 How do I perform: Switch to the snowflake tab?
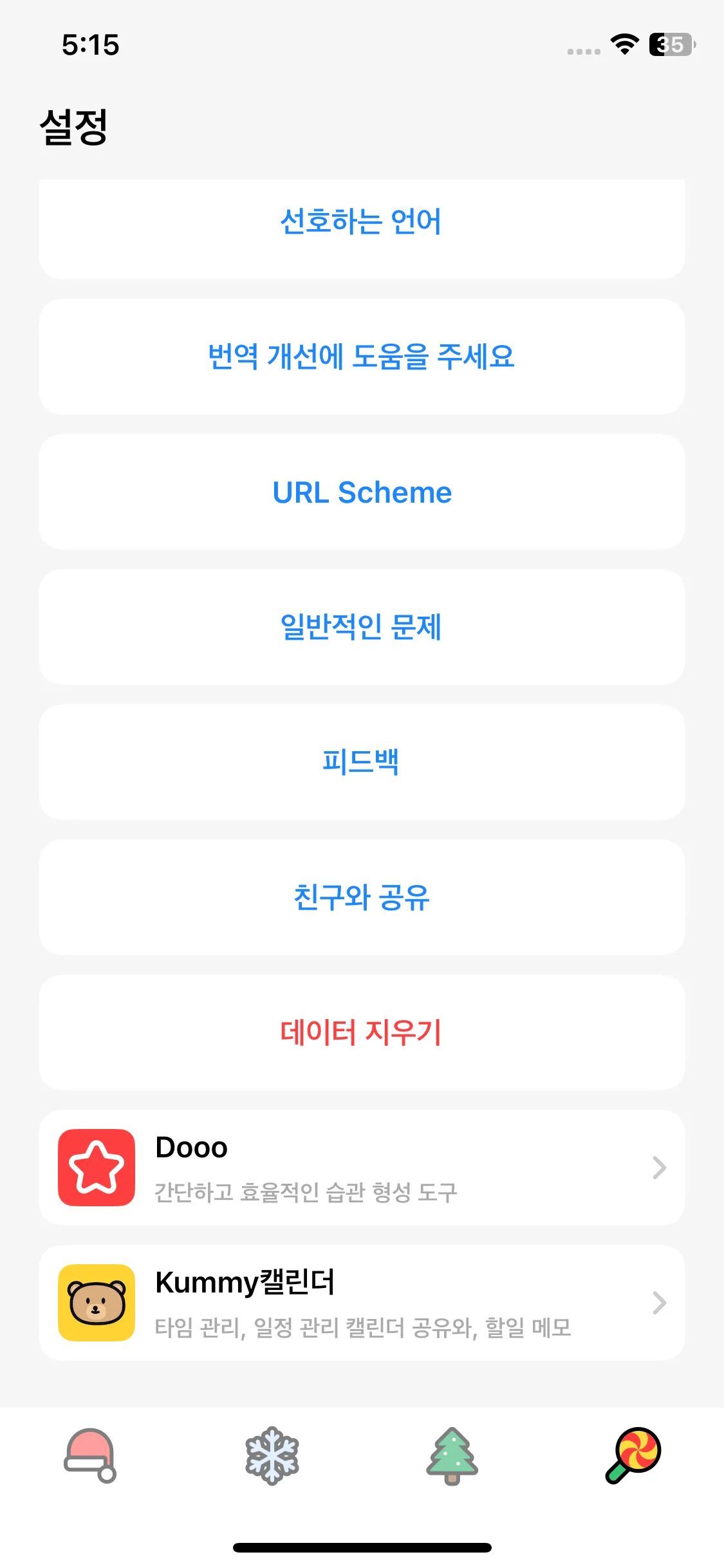coord(272,1456)
